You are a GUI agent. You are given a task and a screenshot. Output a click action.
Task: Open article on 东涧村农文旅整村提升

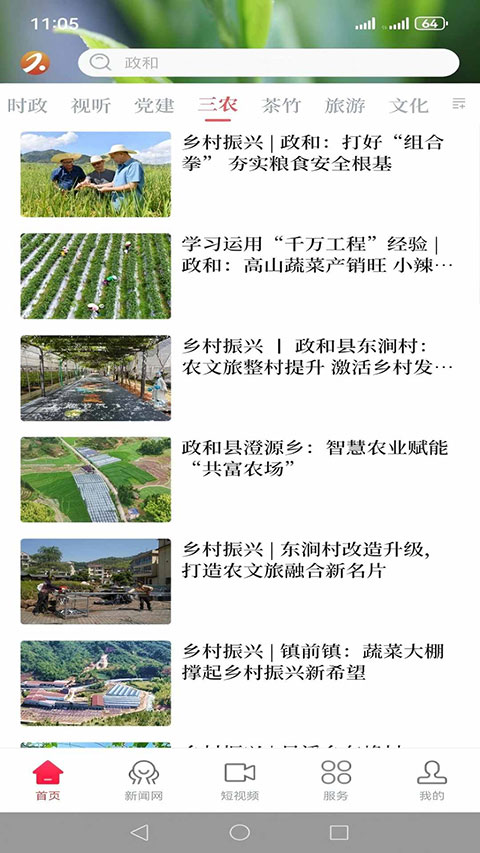tap(239, 378)
